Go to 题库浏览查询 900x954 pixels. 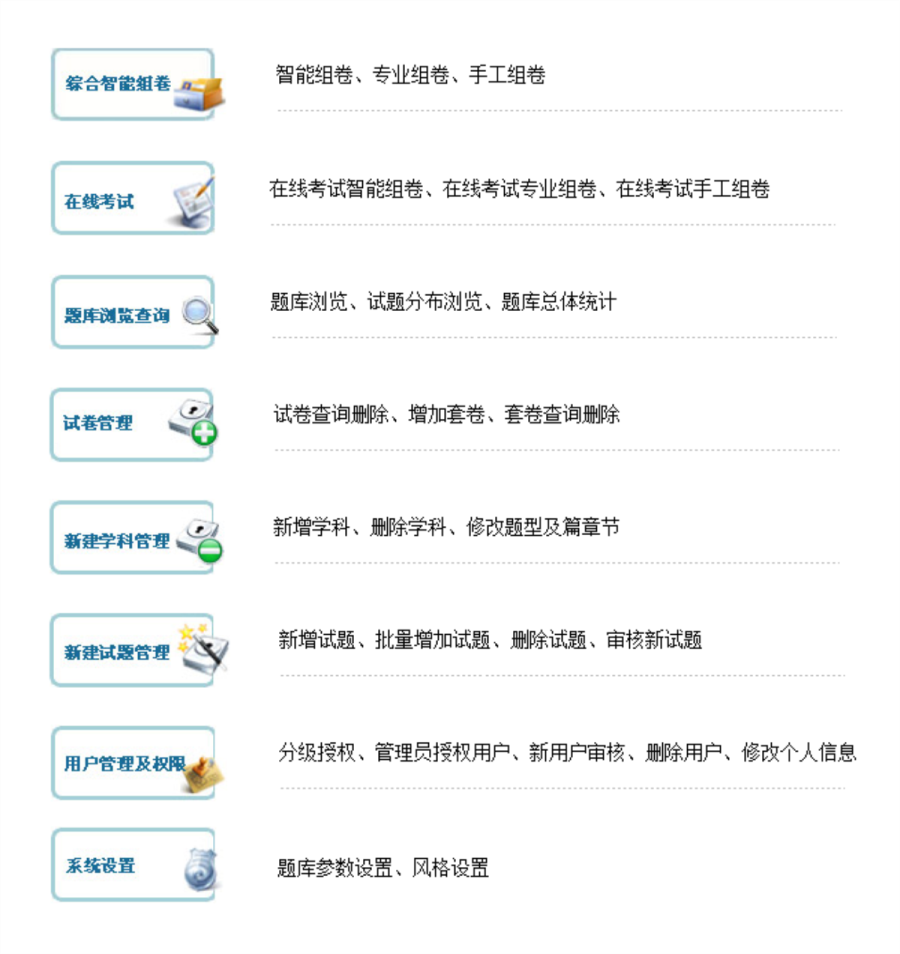133,313
